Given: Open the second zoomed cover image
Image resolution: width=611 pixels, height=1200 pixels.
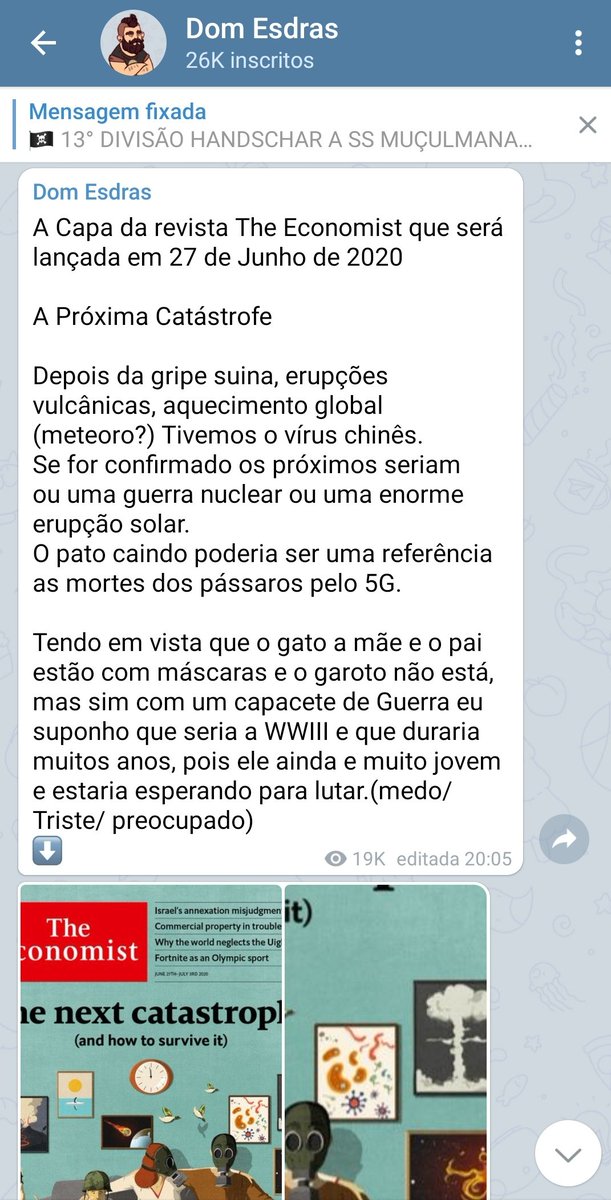Looking at the screenshot, I should 385,1040.
